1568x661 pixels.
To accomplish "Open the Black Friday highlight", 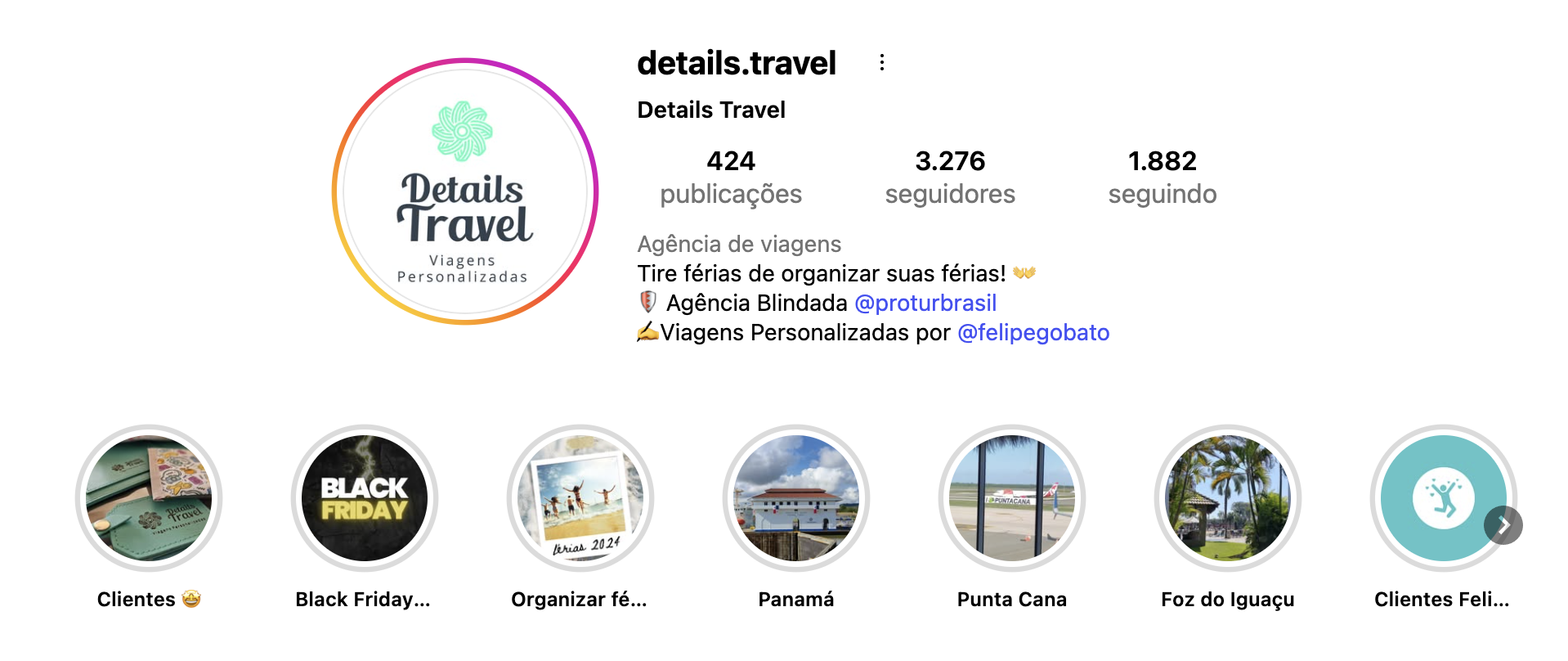I will tap(364, 498).
